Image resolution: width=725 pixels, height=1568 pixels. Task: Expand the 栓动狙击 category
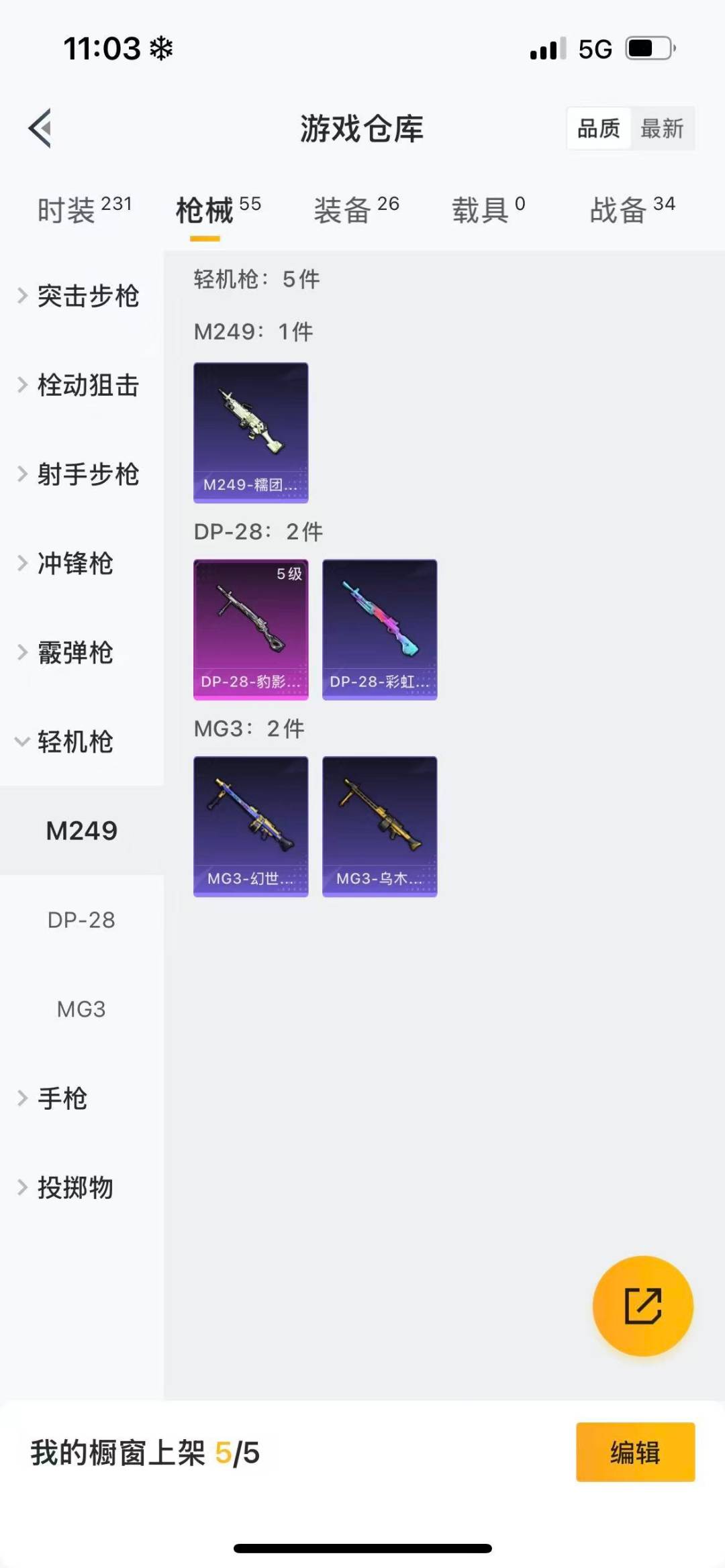(x=81, y=385)
